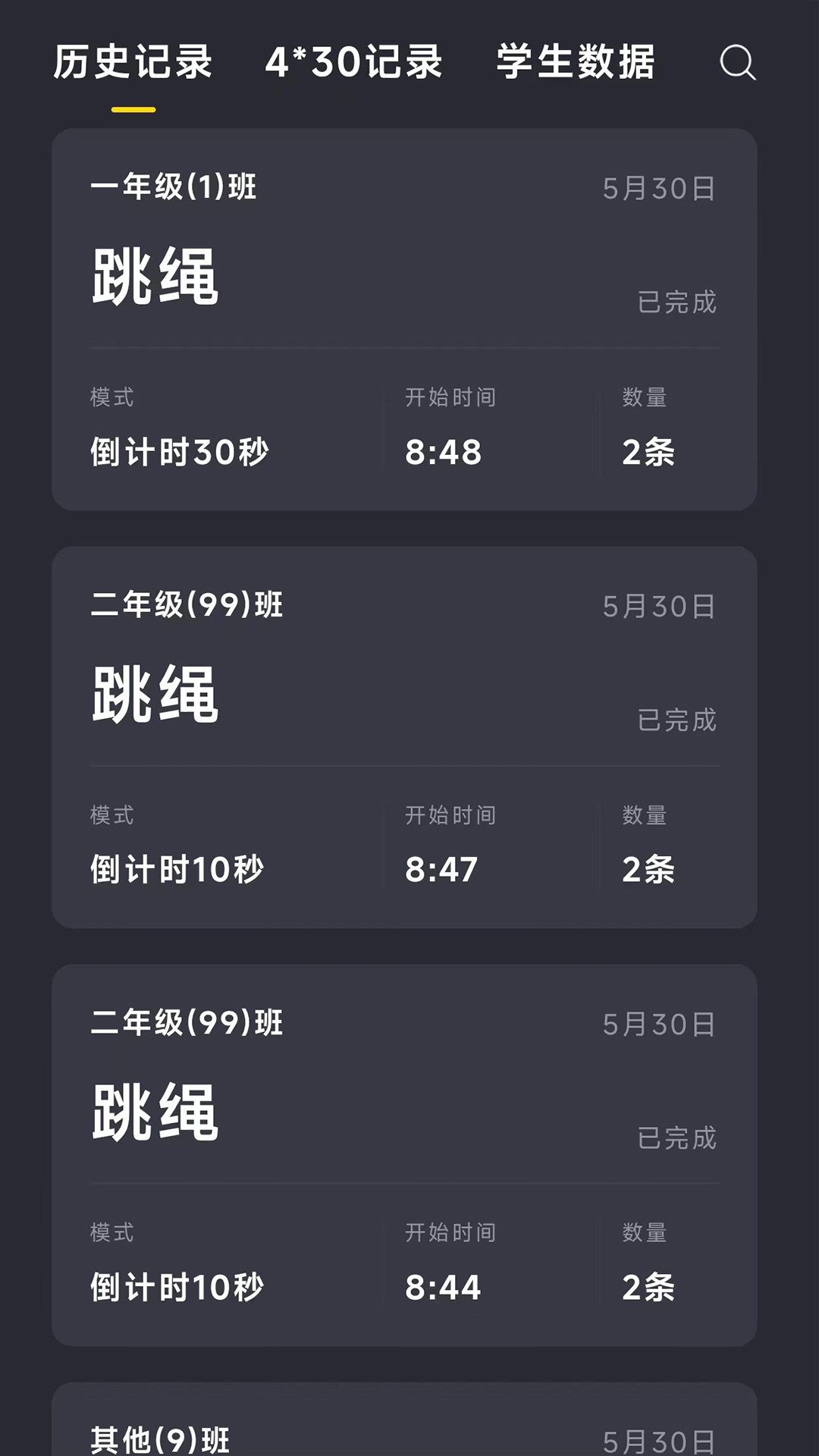Viewport: 819px width, 1456px height.
Task: Open the second 二年级(99)班 record card
Action: click(402, 1153)
